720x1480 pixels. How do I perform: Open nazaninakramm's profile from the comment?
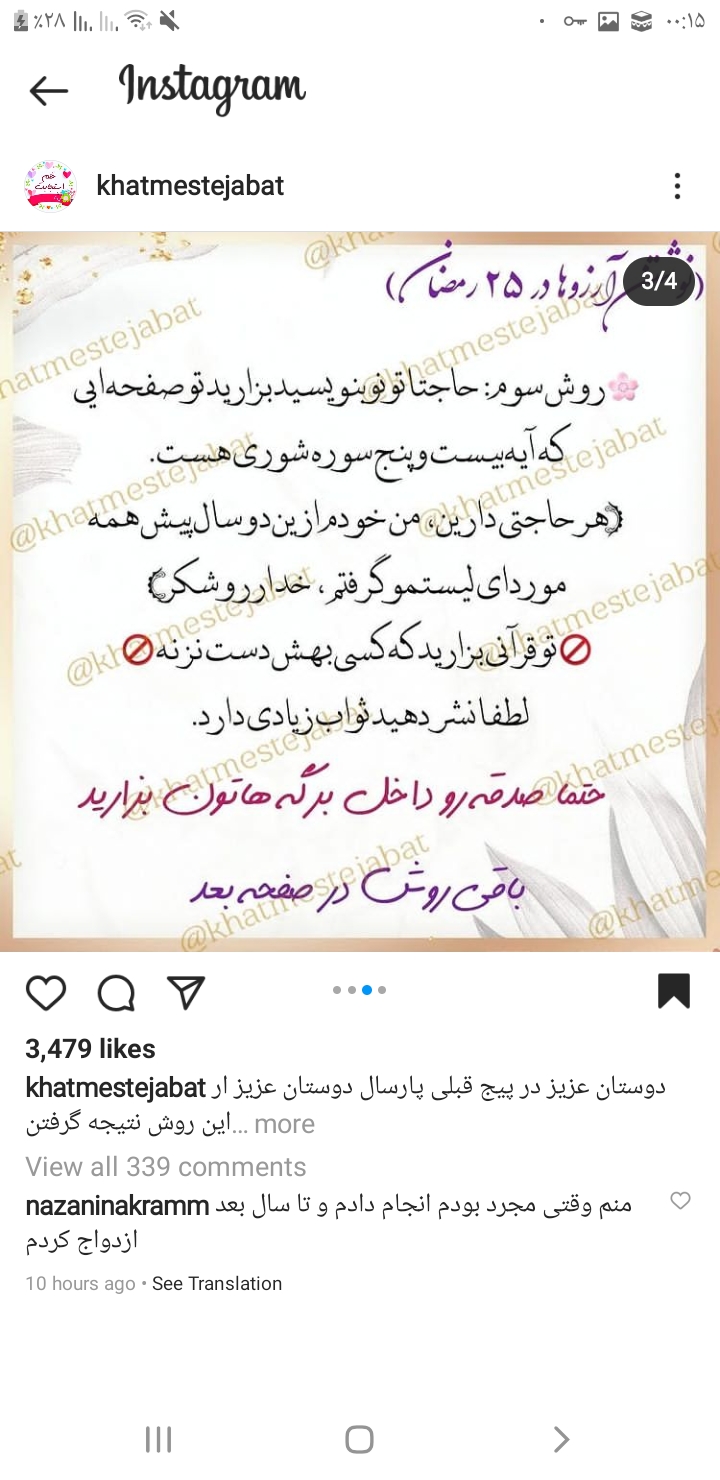117,1206
